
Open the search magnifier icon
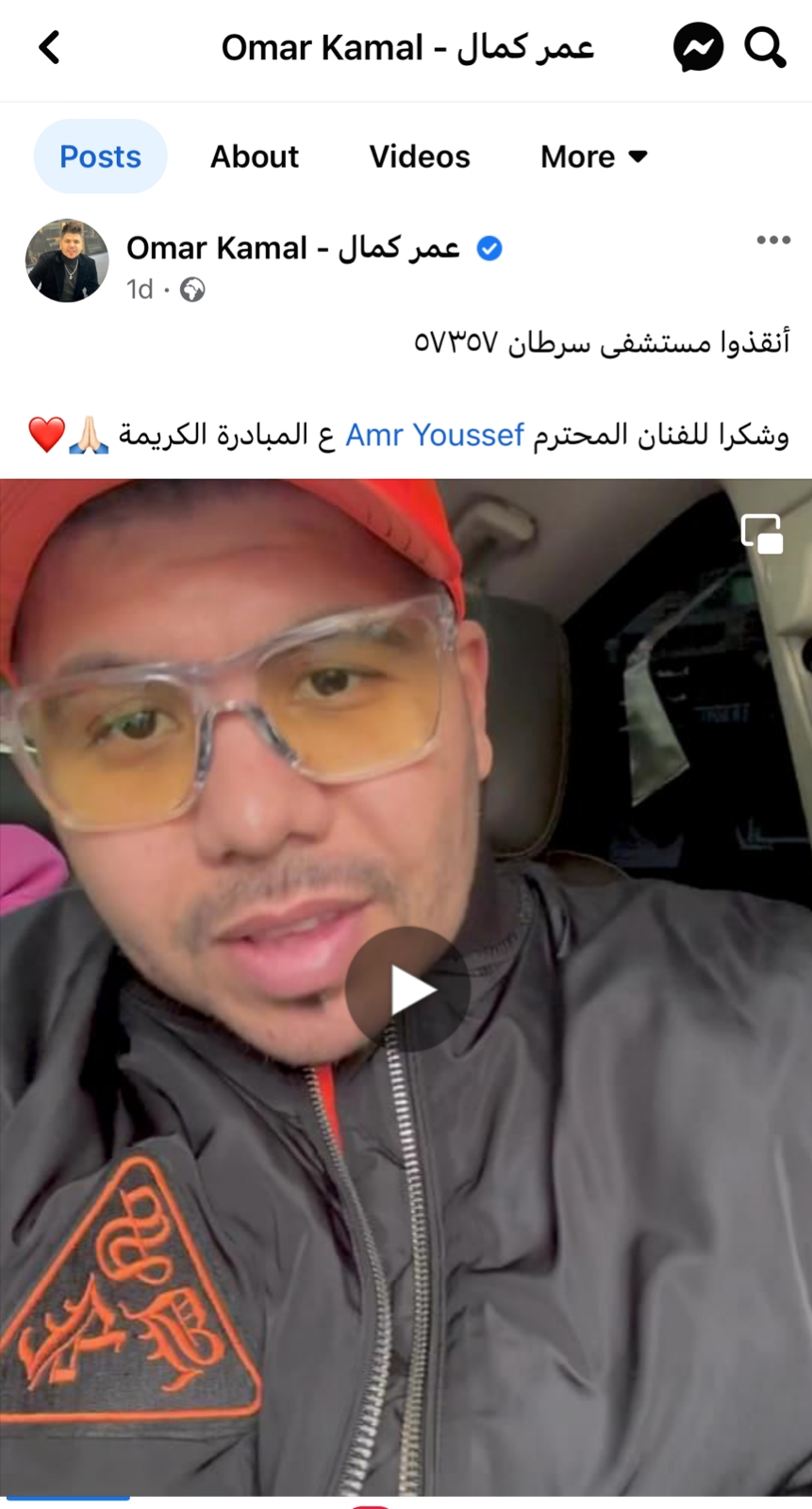(764, 47)
